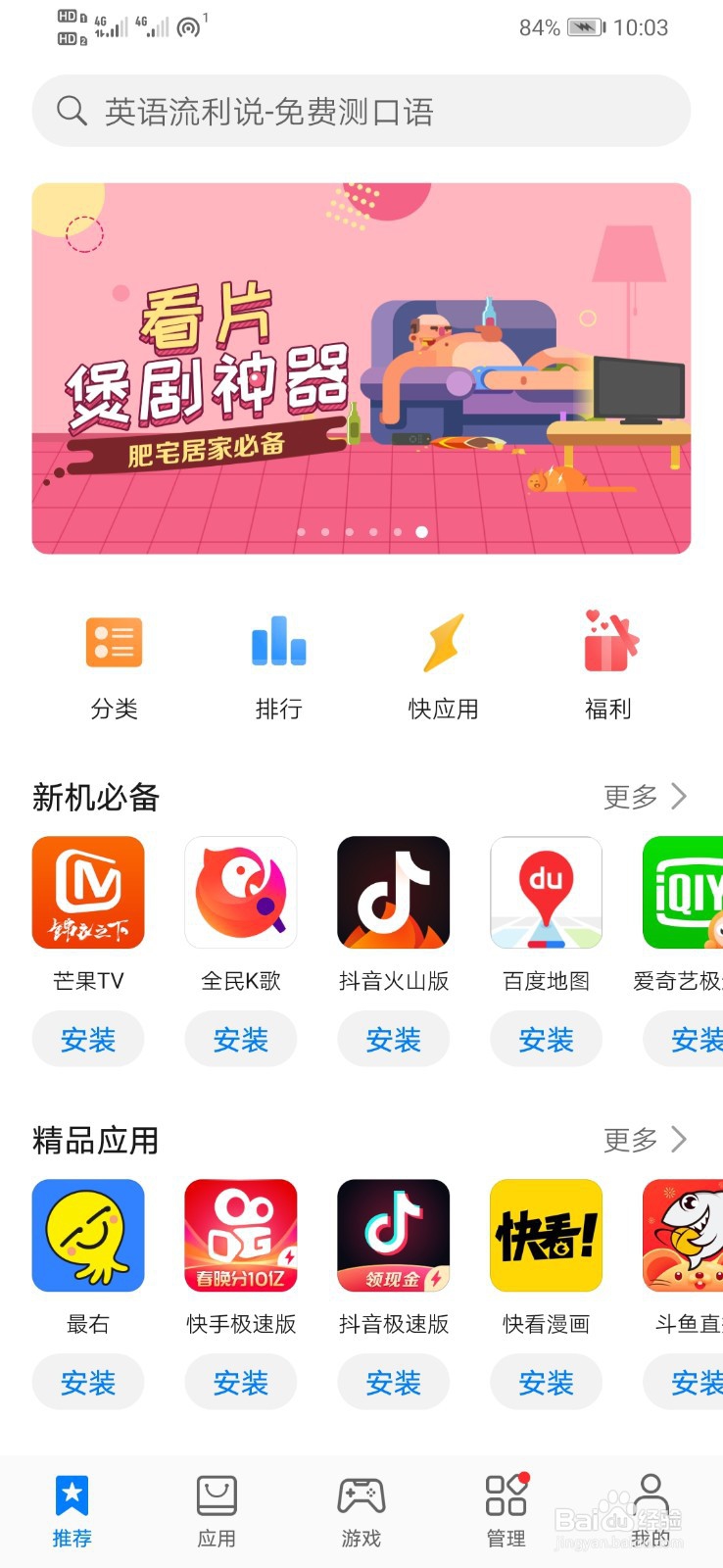Install 抖音极速版 via its 安装 button
723x1568 pixels.
click(x=394, y=1382)
